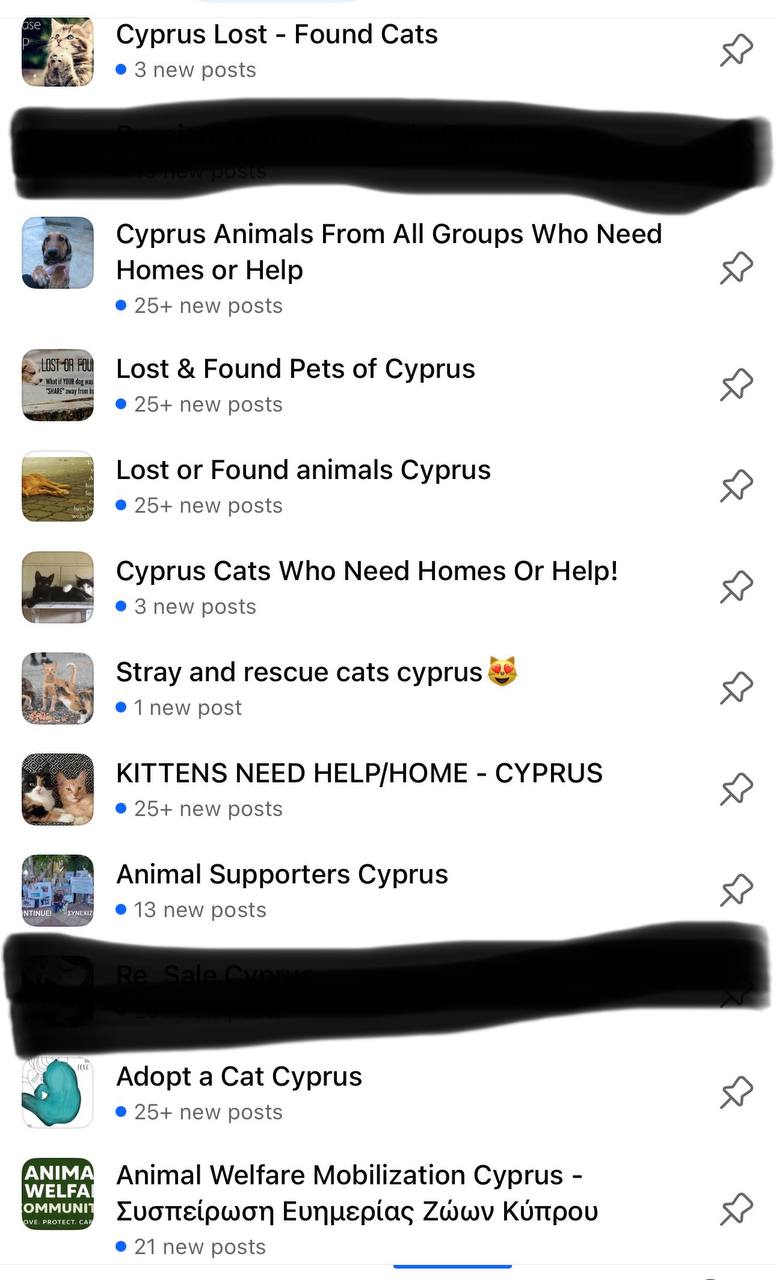Pin Adopt a Cat Cyprus group
The height and width of the screenshot is (1280, 776).
[737, 1092]
